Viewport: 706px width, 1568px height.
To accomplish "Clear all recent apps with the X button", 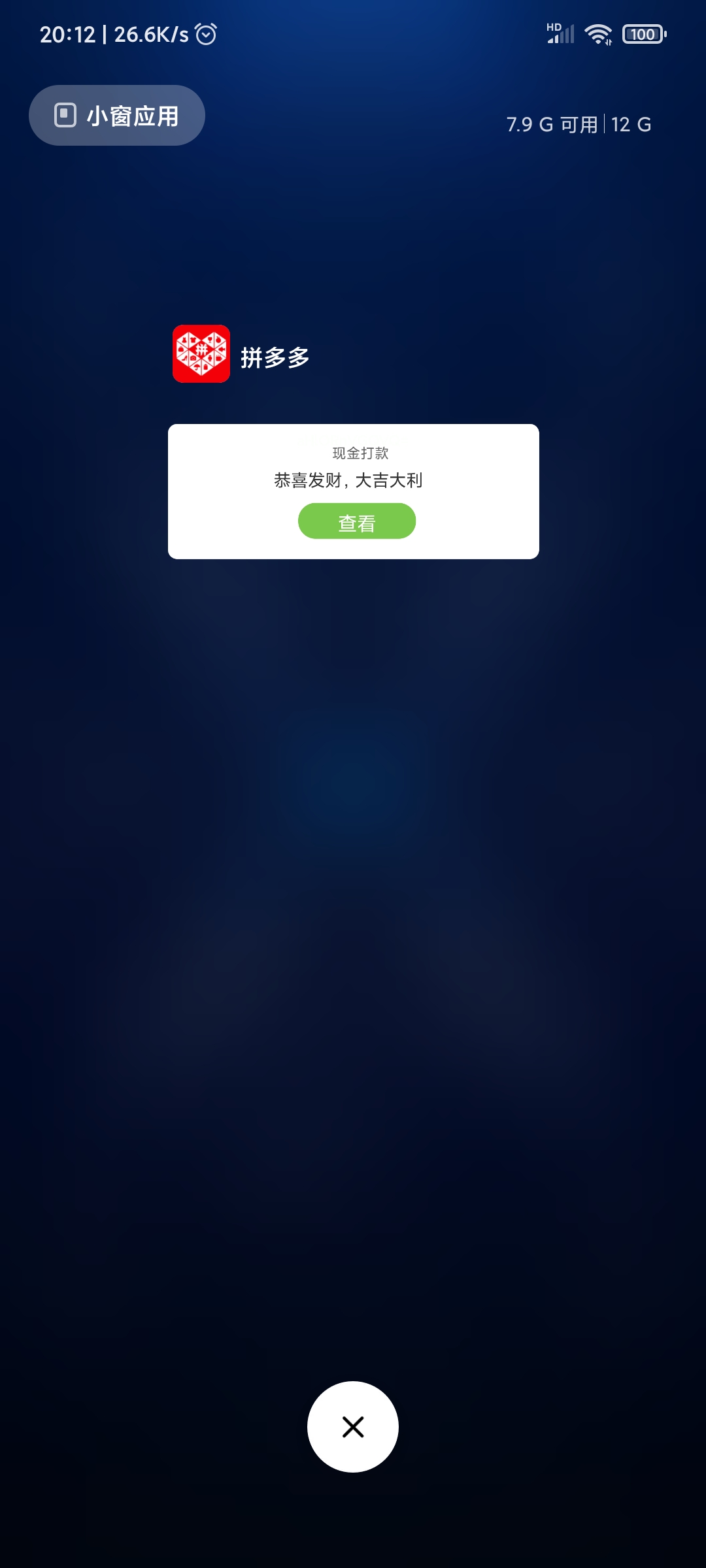I will tap(353, 1427).
